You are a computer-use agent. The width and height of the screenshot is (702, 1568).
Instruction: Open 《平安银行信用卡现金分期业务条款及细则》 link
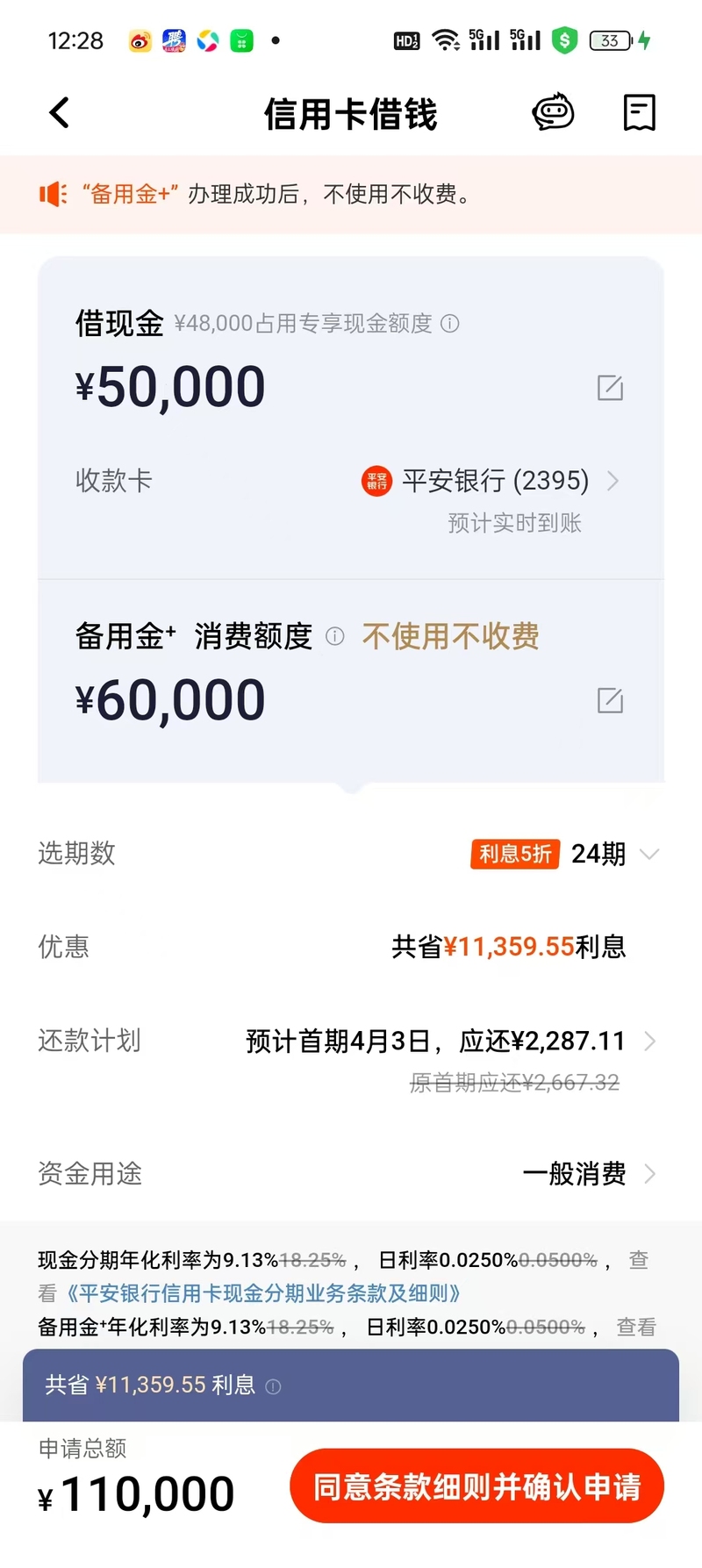coord(263,1293)
